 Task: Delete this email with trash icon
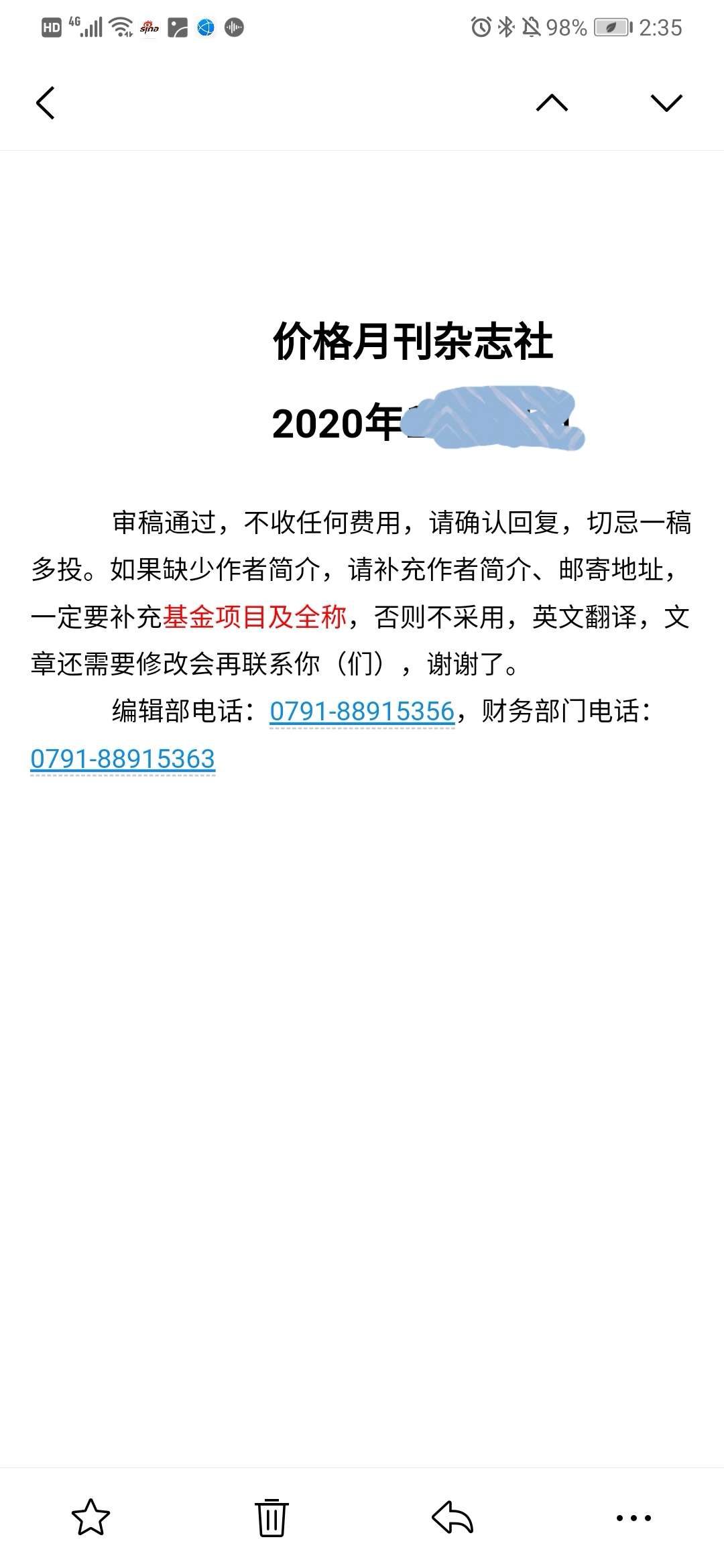pyautogui.click(x=271, y=1517)
